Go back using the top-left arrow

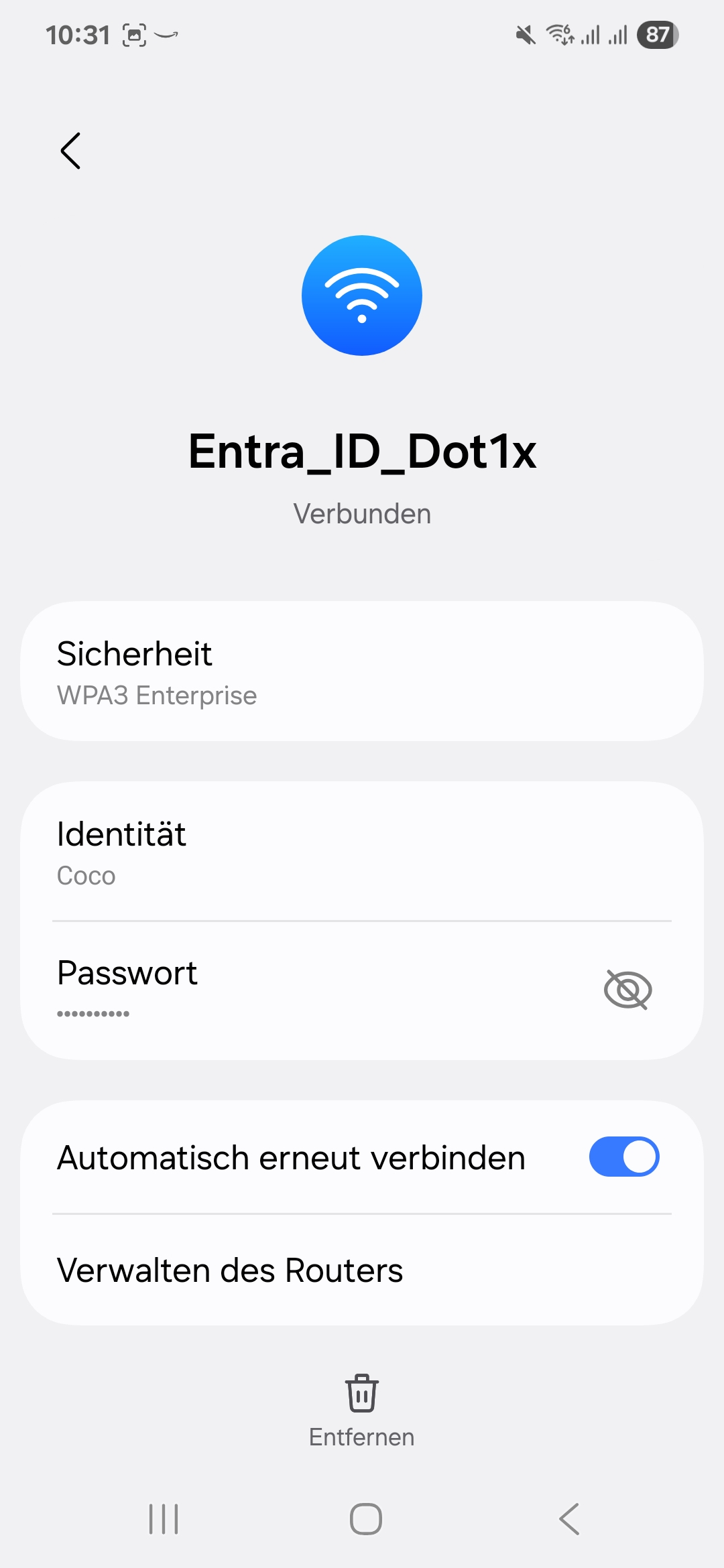click(x=70, y=151)
